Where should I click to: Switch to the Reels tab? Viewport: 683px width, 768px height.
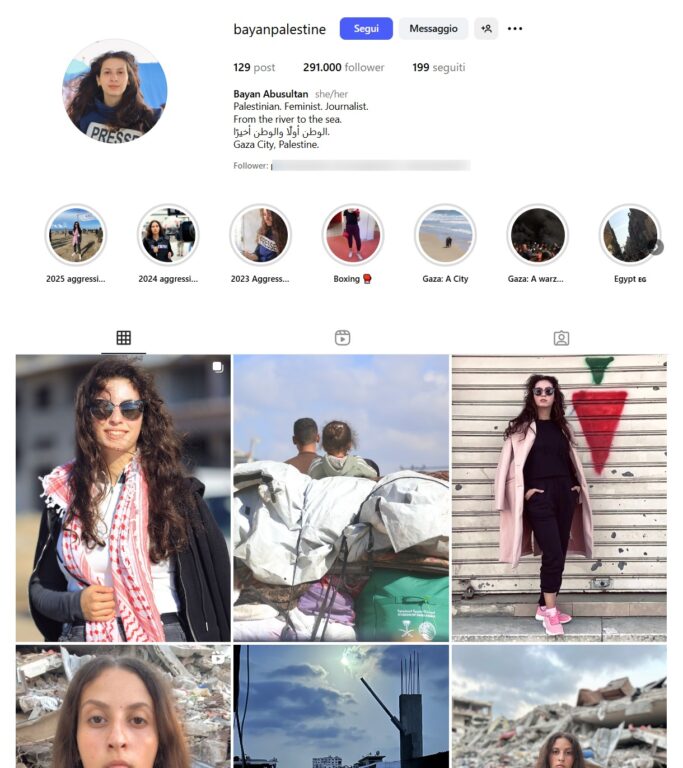click(342, 338)
